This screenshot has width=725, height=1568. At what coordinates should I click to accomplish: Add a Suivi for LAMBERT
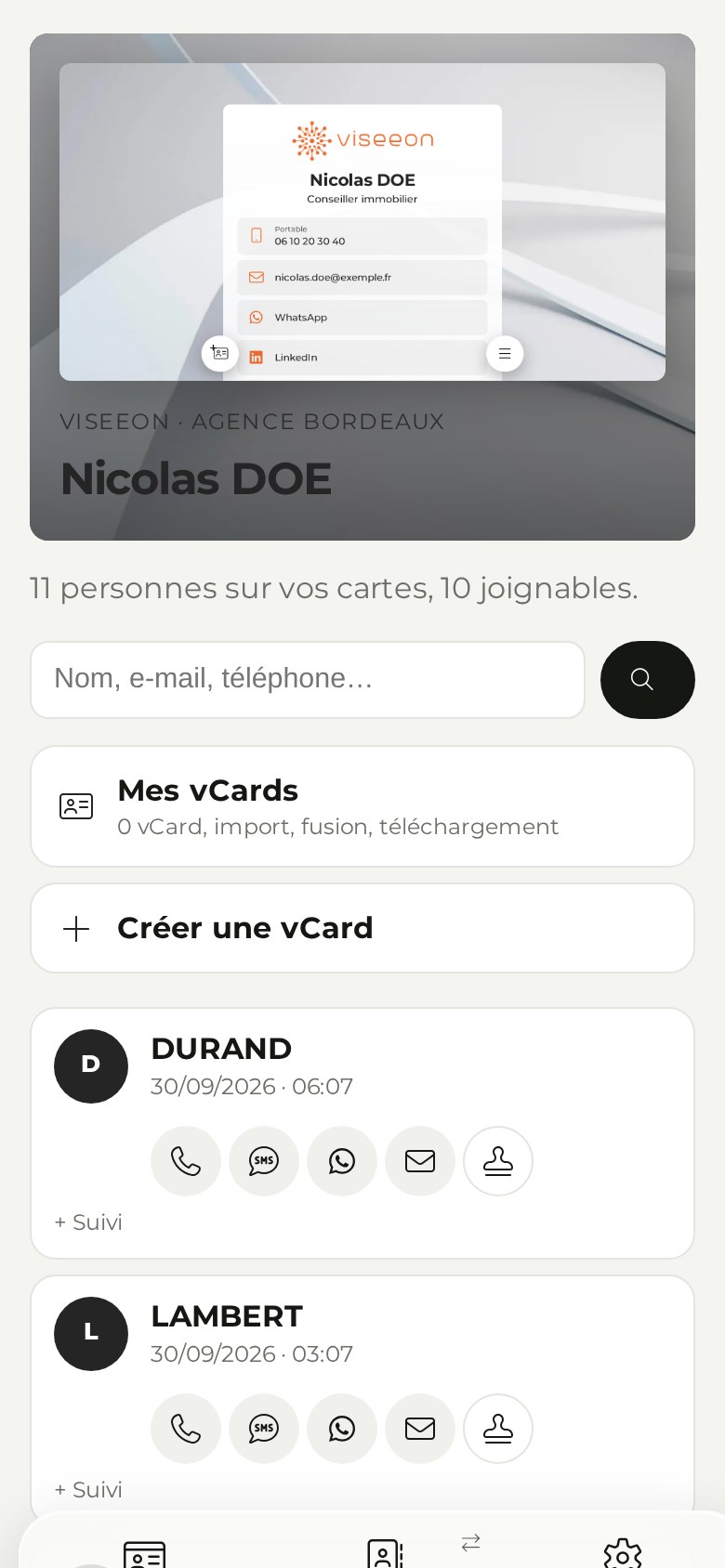[88, 1490]
